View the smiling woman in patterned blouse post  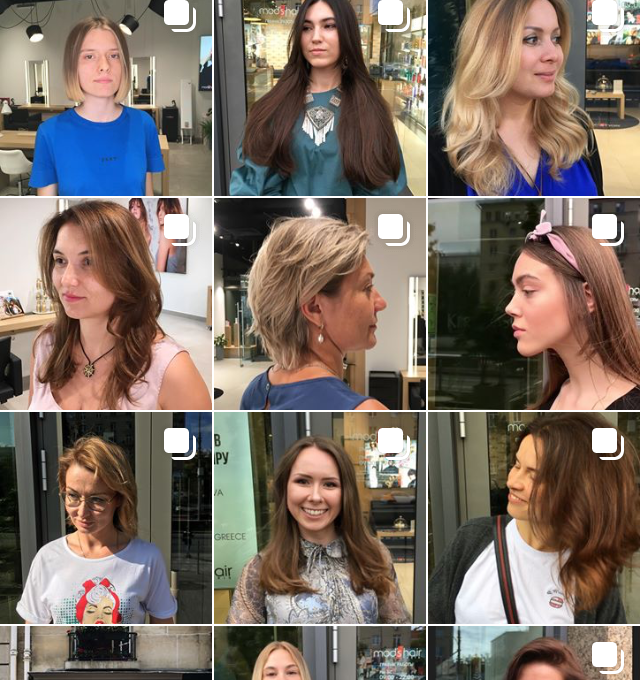pyautogui.click(x=319, y=517)
